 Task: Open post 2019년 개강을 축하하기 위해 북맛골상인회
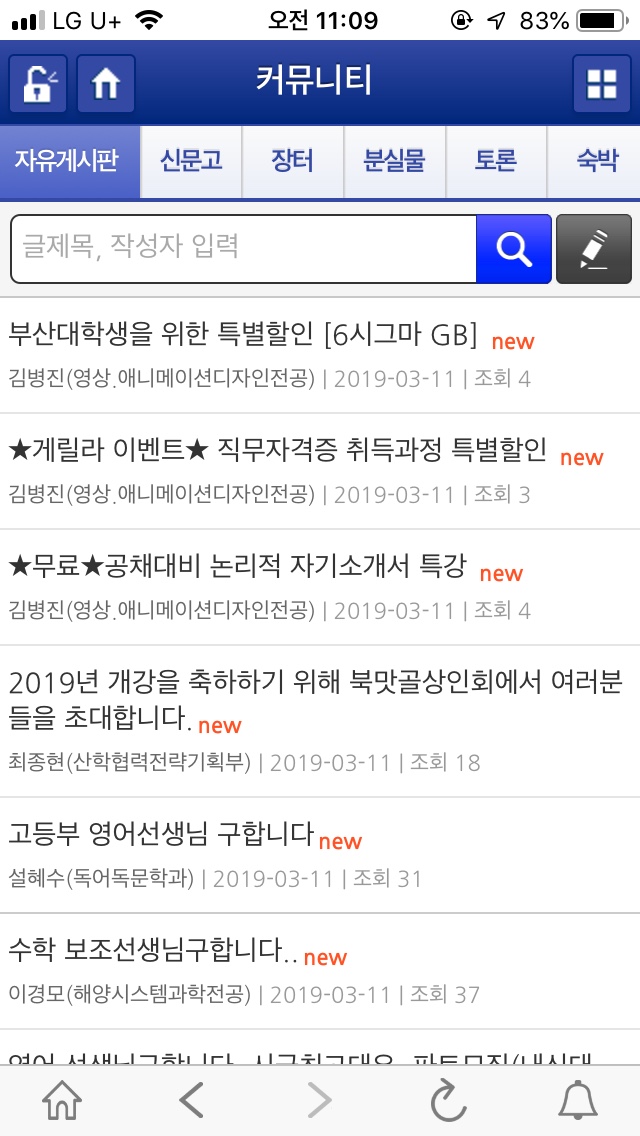click(x=315, y=699)
